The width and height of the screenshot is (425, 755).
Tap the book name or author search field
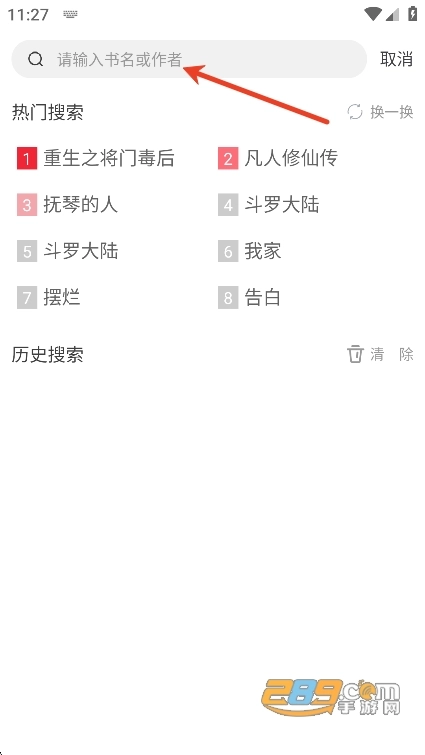click(x=189, y=59)
